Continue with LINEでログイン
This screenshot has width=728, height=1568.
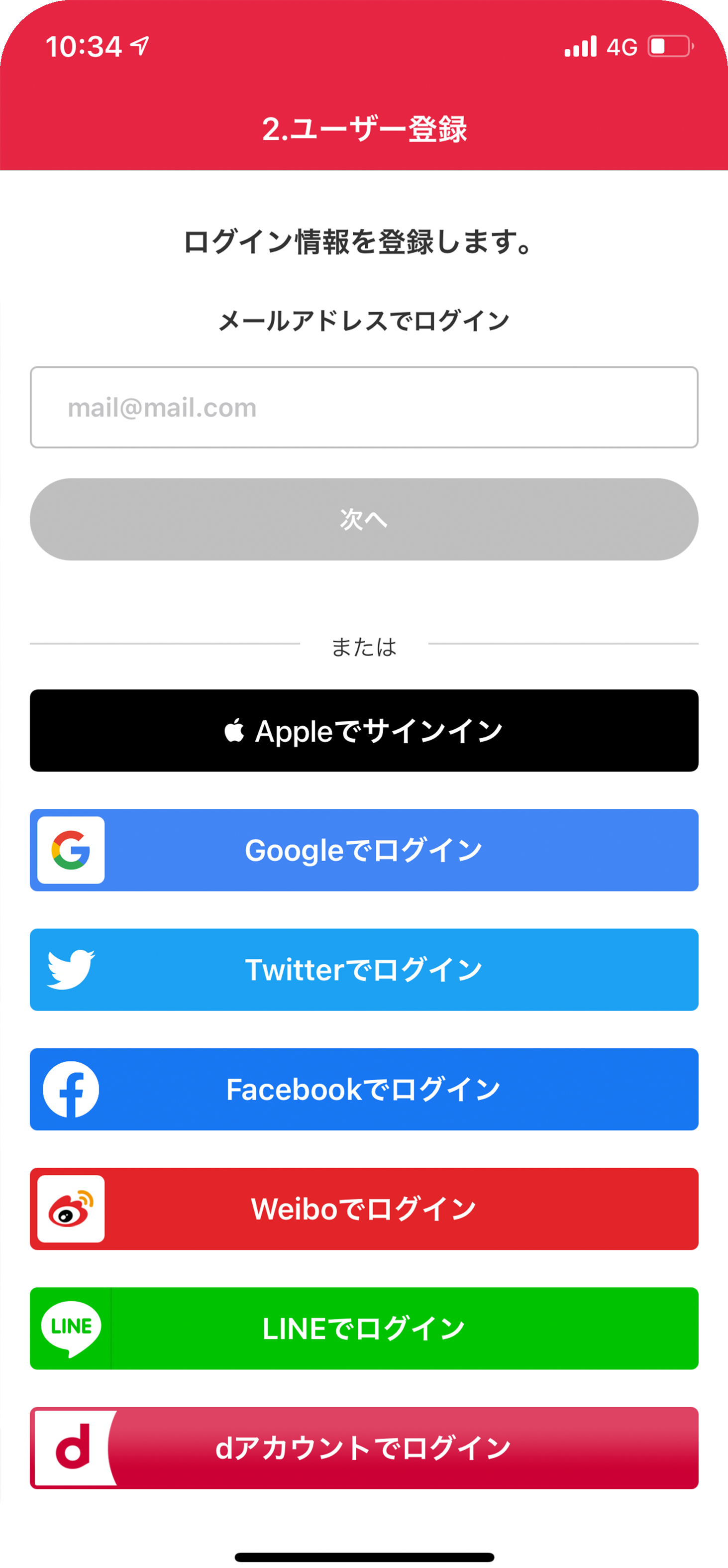364,1328
